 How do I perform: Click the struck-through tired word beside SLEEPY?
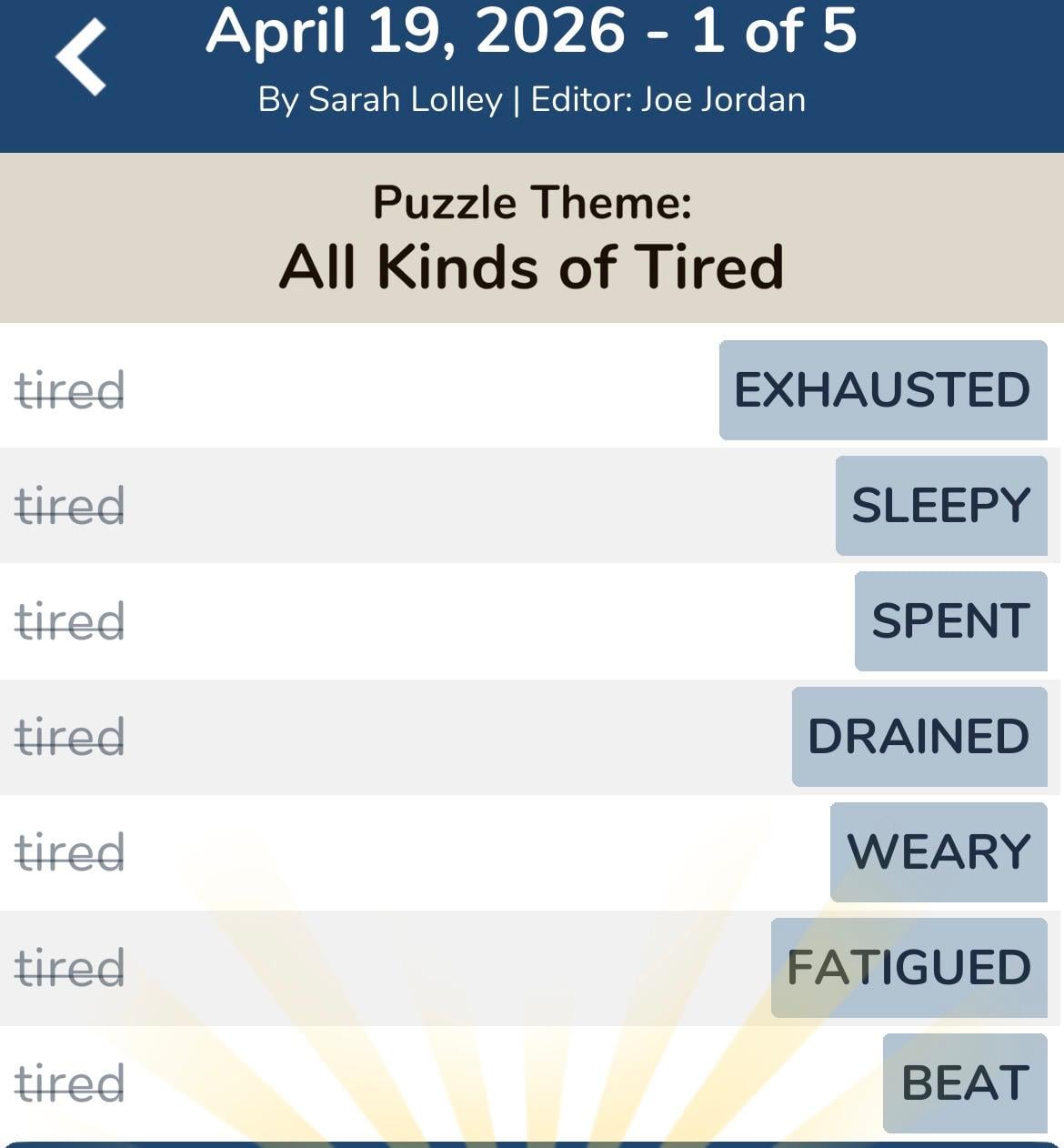tap(70, 506)
